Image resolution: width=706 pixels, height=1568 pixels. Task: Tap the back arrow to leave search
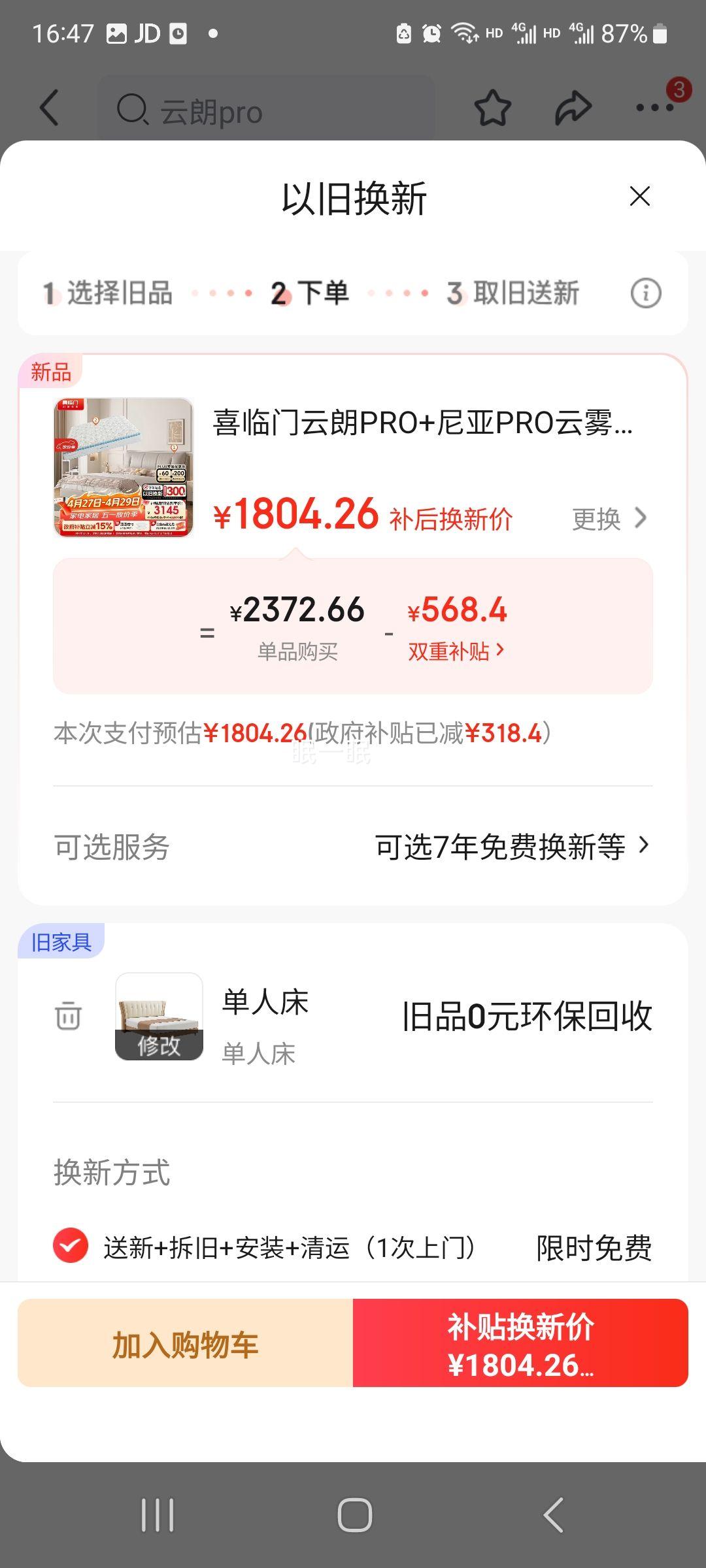pyautogui.click(x=49, y=108)
